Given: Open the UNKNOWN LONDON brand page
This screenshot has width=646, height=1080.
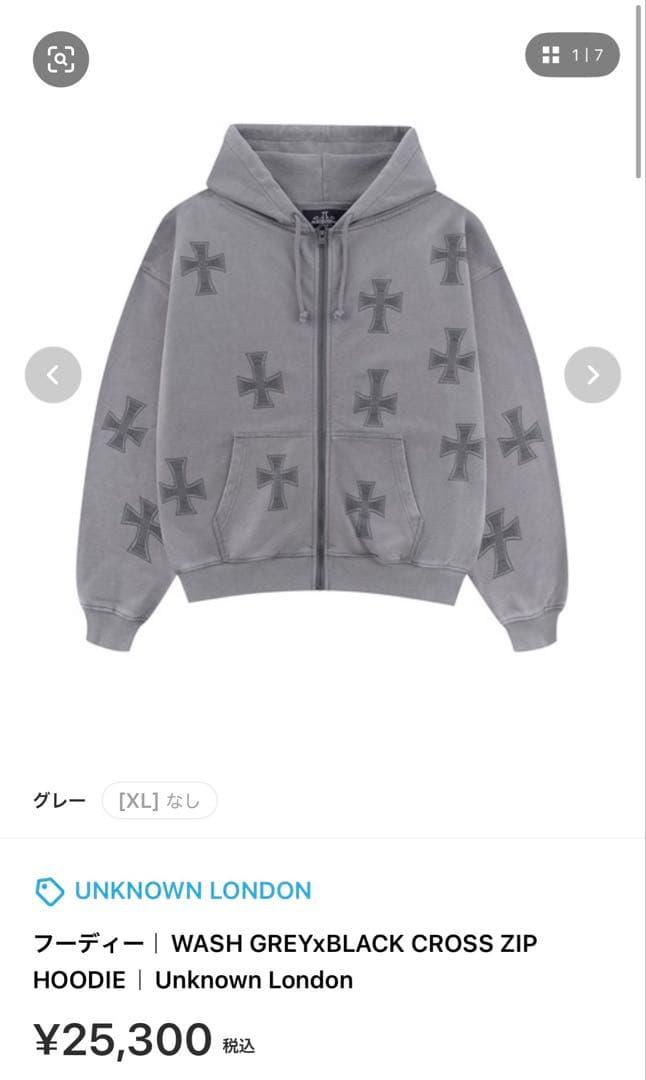Looking at the screenshot, I should click(191, 890).
